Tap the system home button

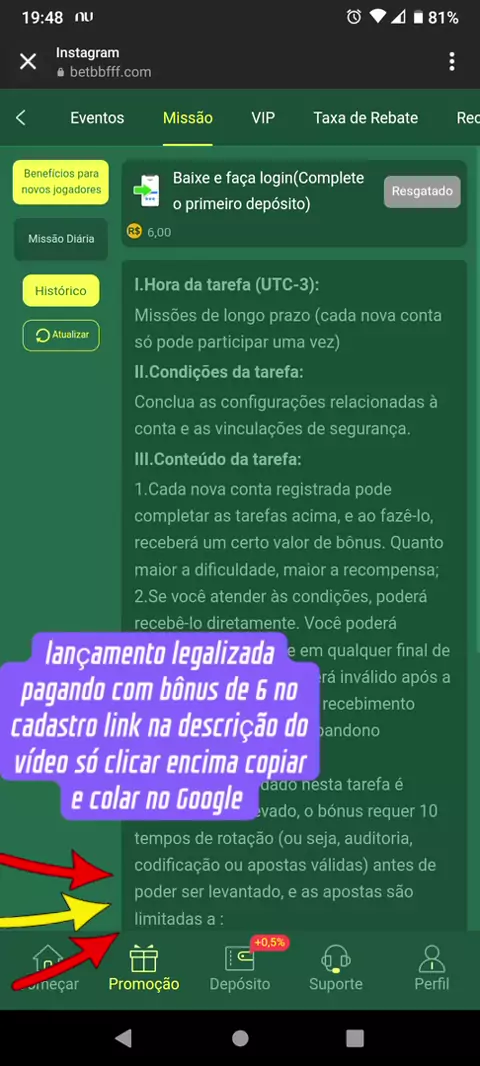tap(240, 1038)
